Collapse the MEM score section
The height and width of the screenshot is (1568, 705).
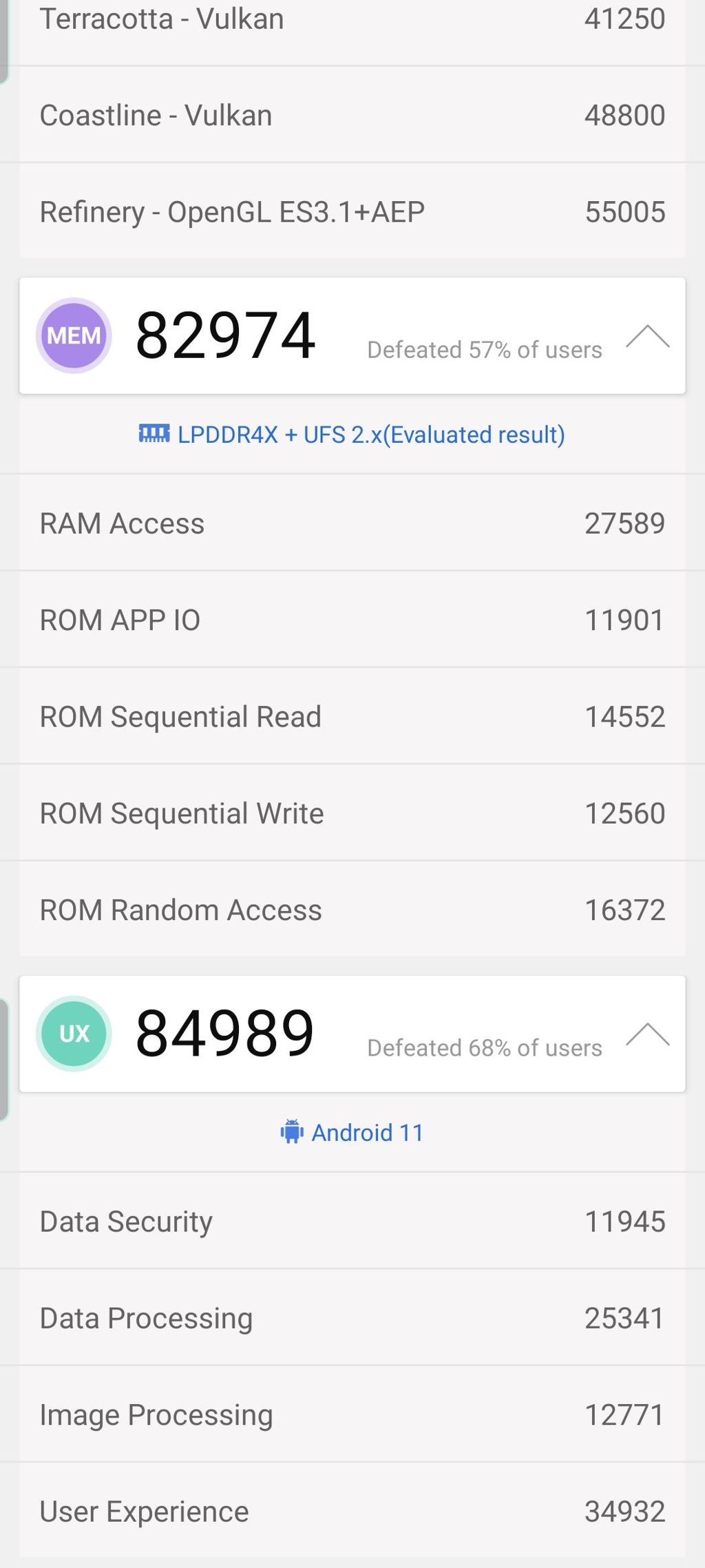(x=647, y=337)
